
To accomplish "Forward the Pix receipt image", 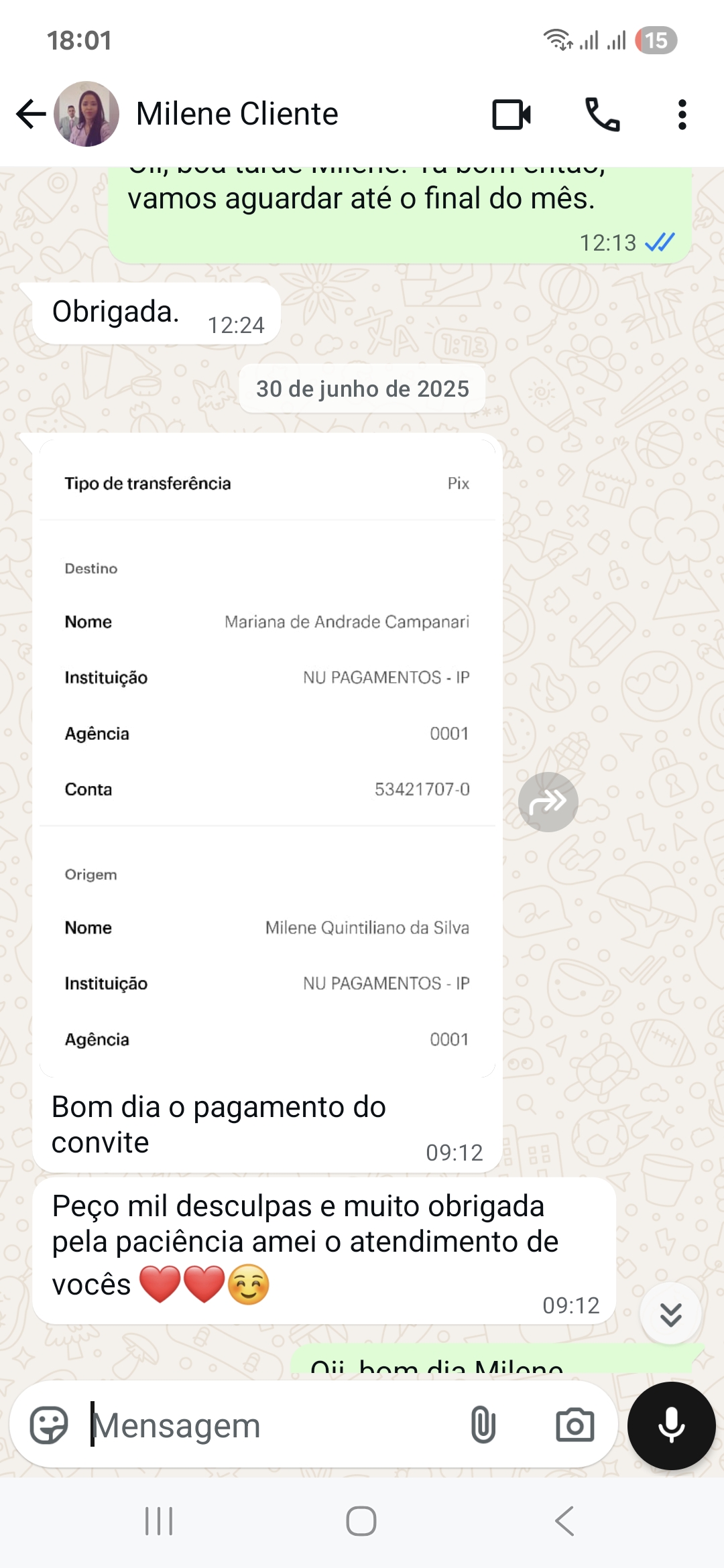I will 548,802.
